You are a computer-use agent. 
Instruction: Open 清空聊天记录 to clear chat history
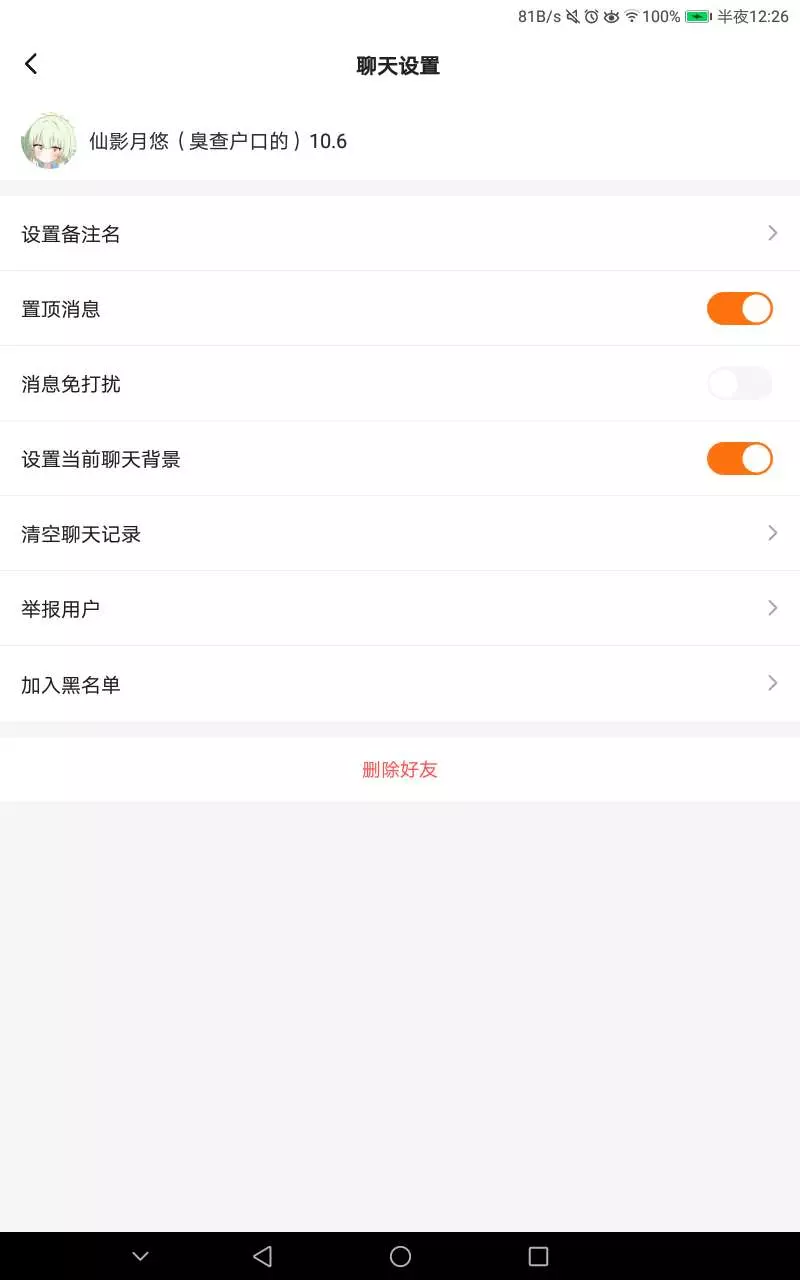tap(400, 534)
